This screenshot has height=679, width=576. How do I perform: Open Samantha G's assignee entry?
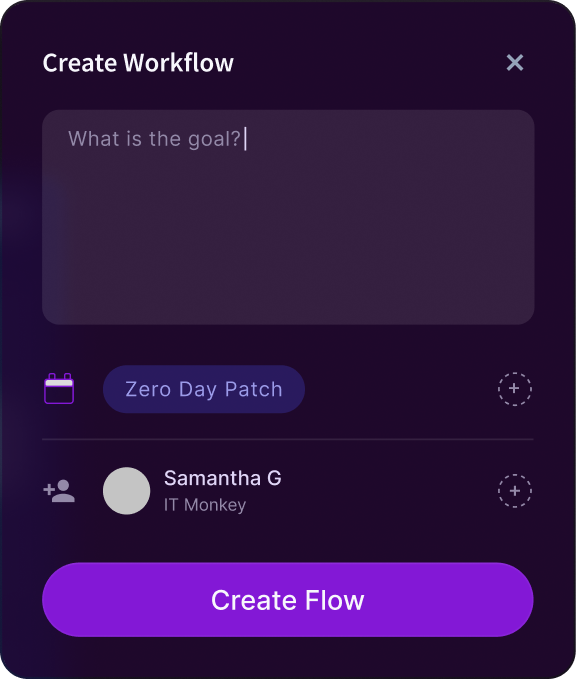(192, 491)
